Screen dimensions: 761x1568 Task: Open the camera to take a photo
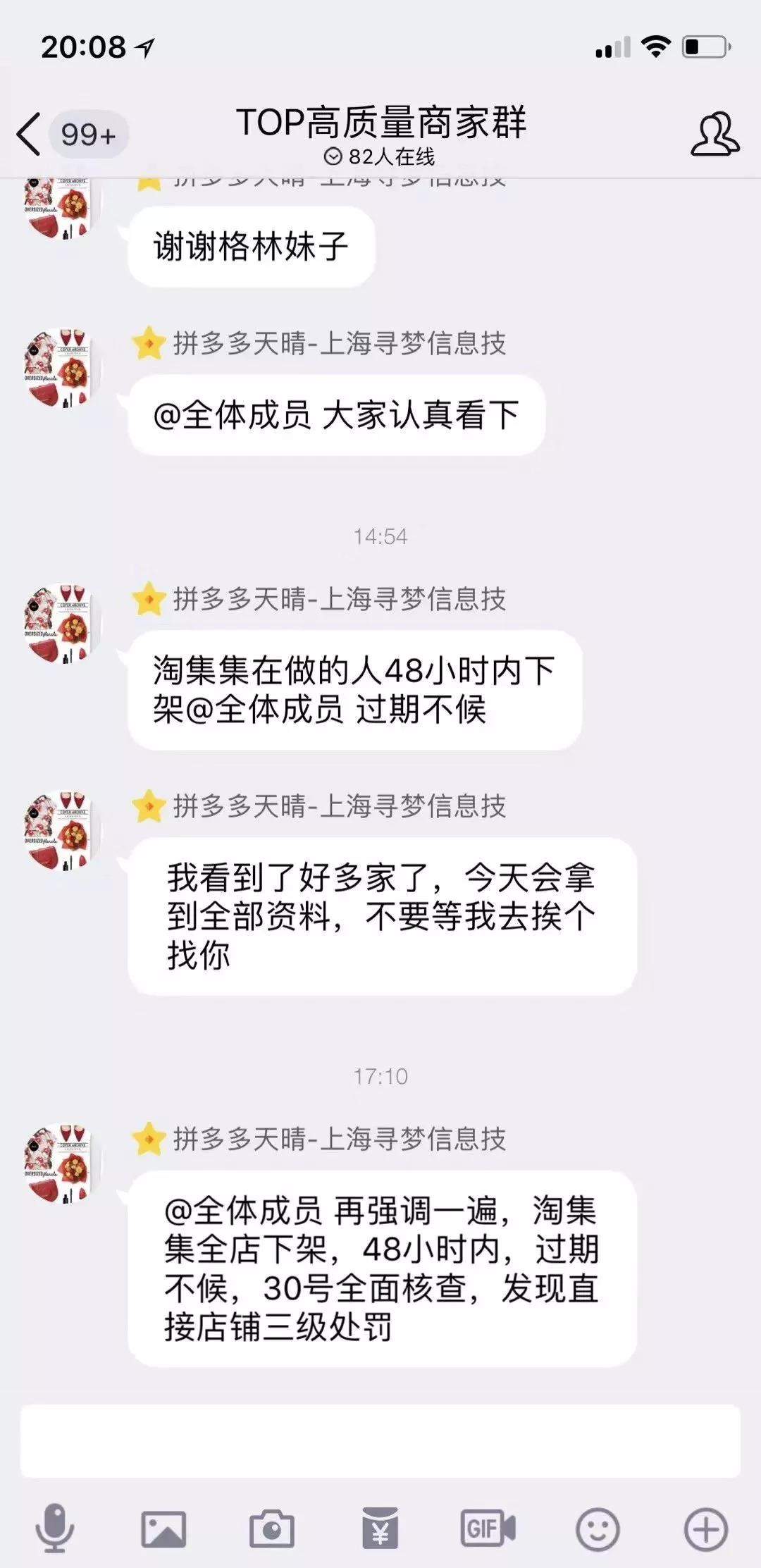(x=272, y=1530)
